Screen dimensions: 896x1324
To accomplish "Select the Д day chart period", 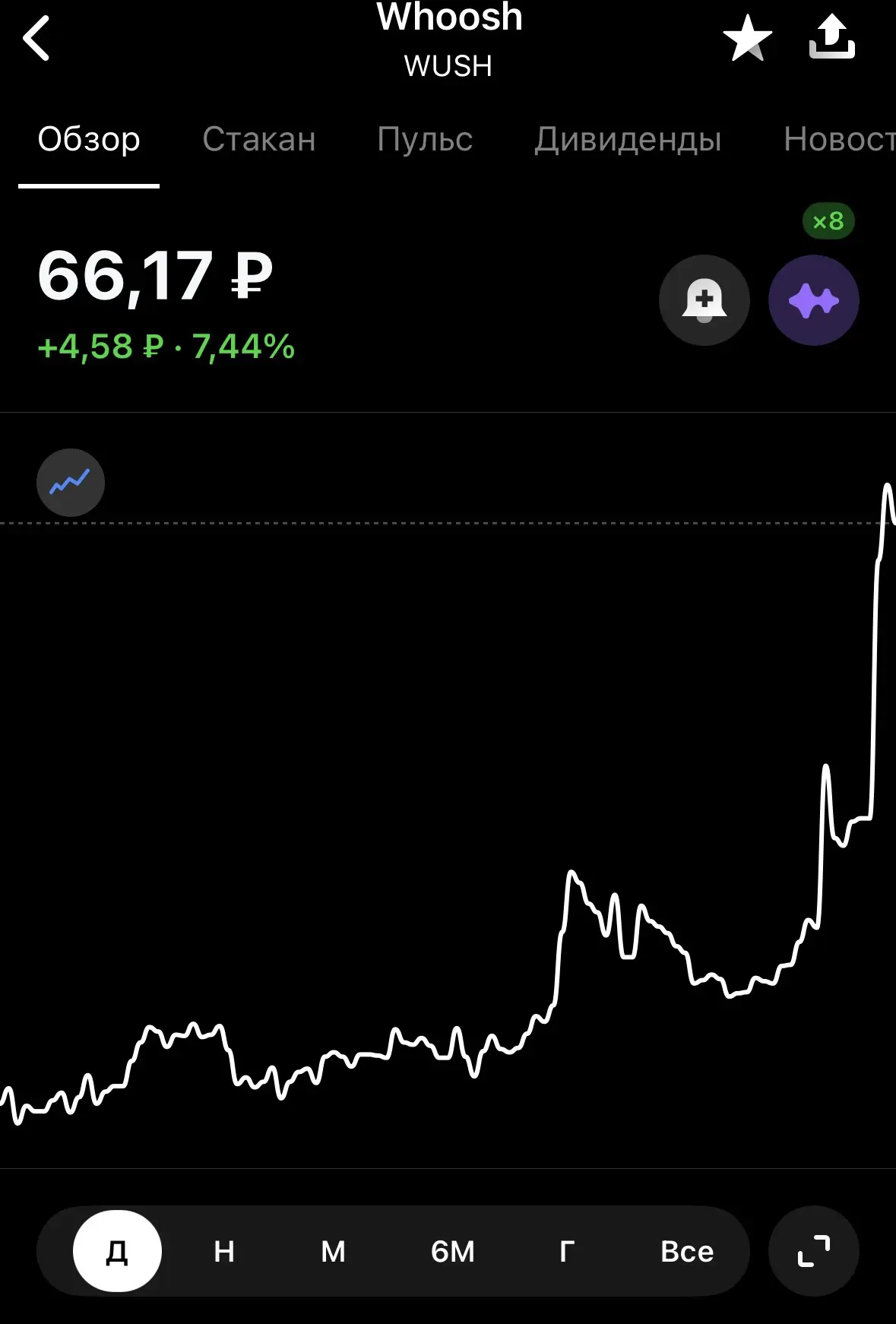I will [117, 1251].
